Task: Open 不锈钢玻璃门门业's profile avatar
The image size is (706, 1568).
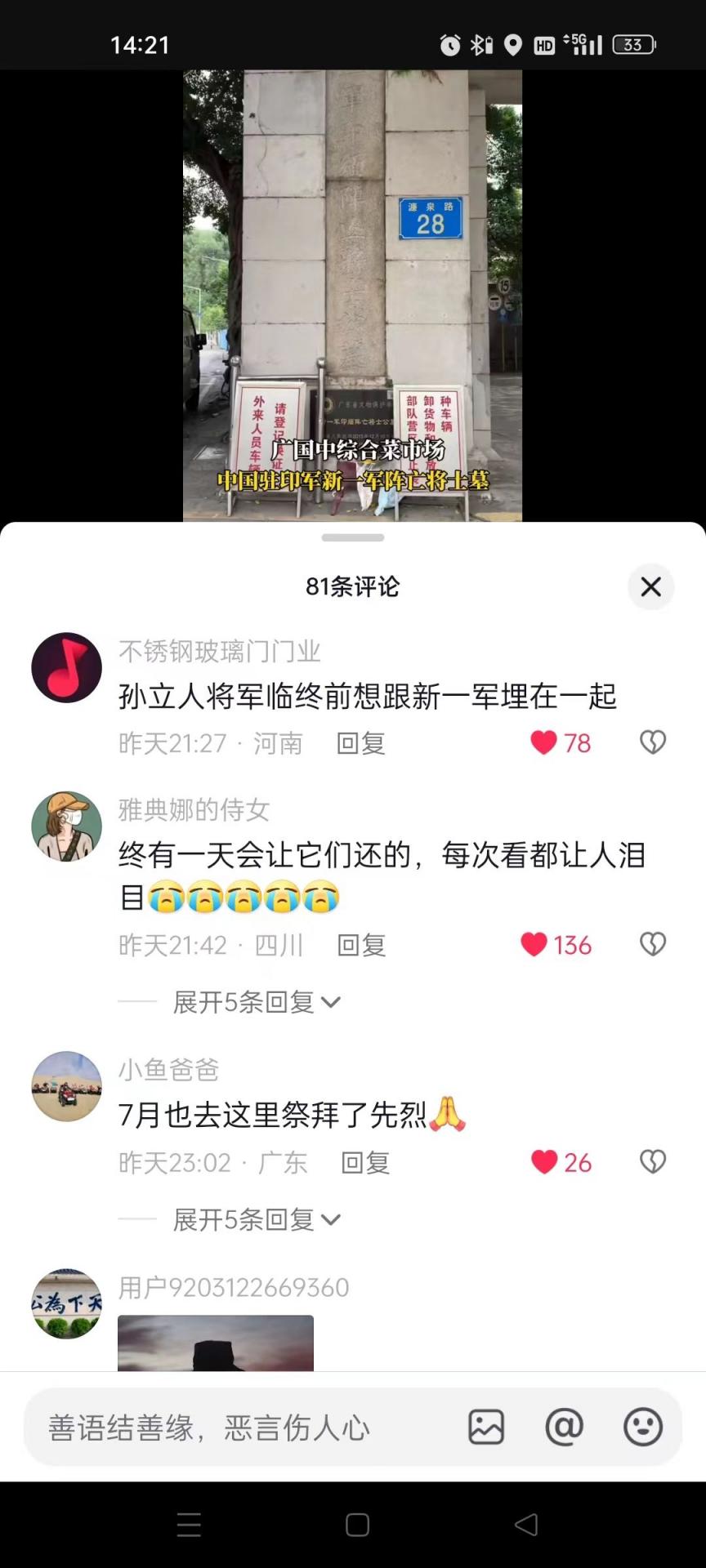Action: point(66,667)
